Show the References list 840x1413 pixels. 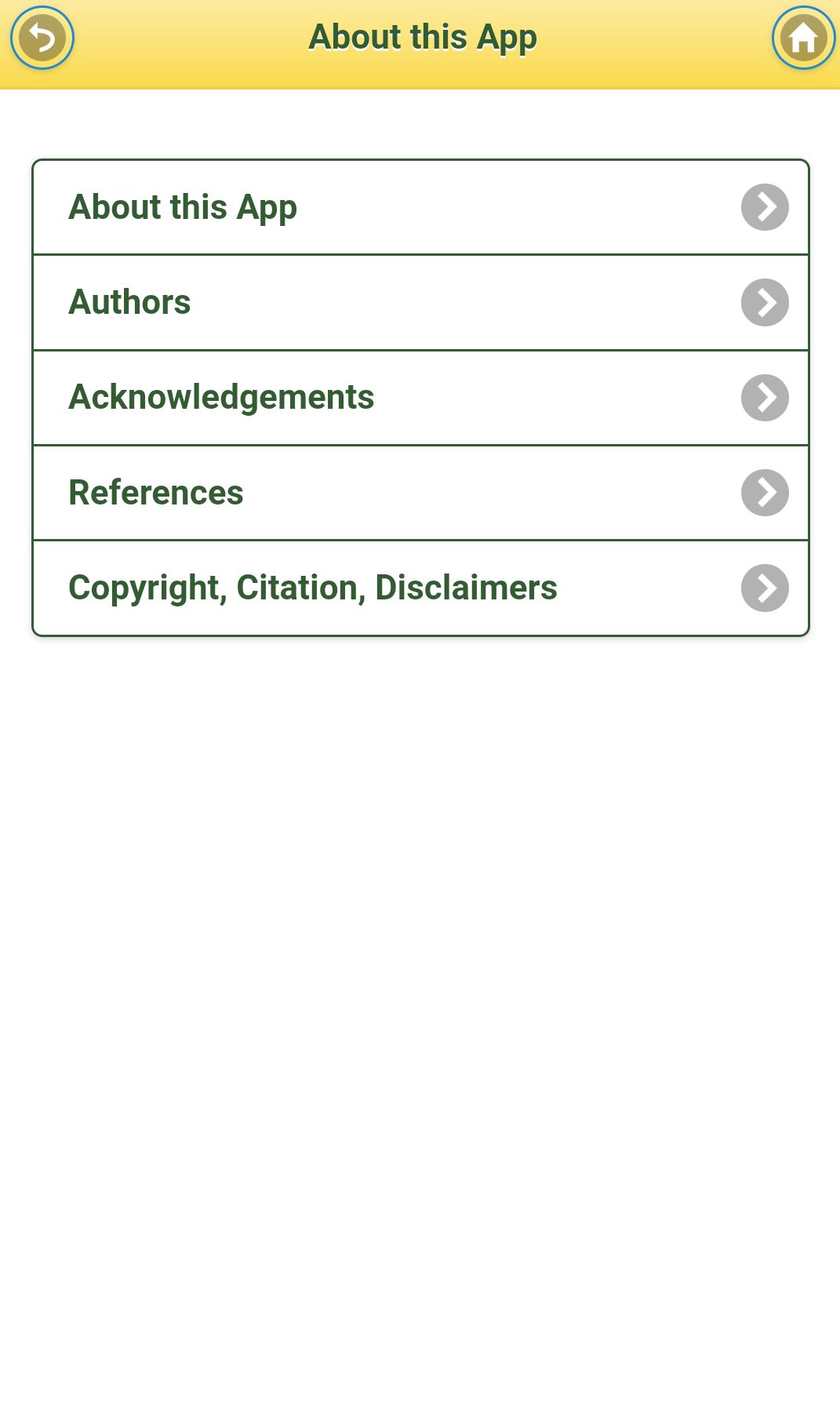[420, 493]
